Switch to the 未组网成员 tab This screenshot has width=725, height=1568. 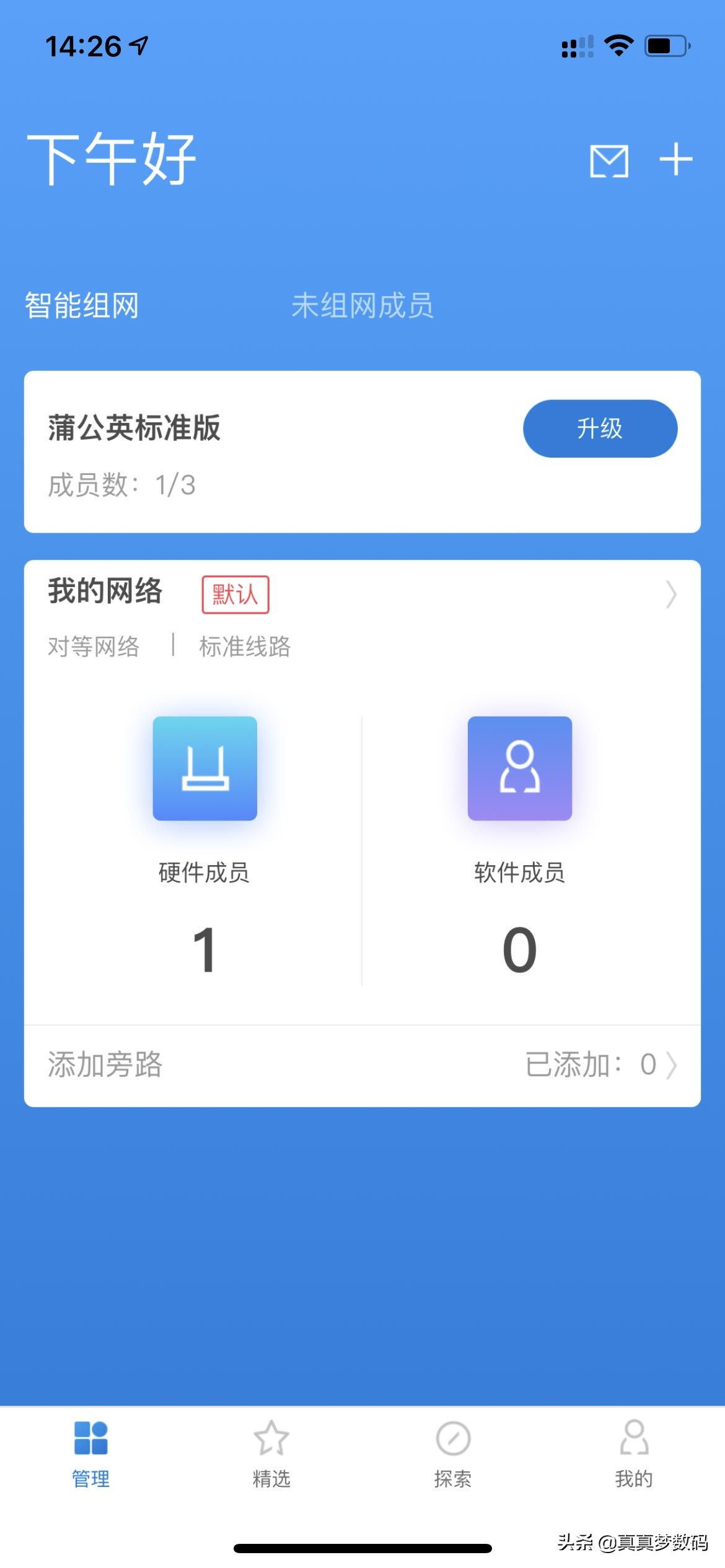click(362, 305)
